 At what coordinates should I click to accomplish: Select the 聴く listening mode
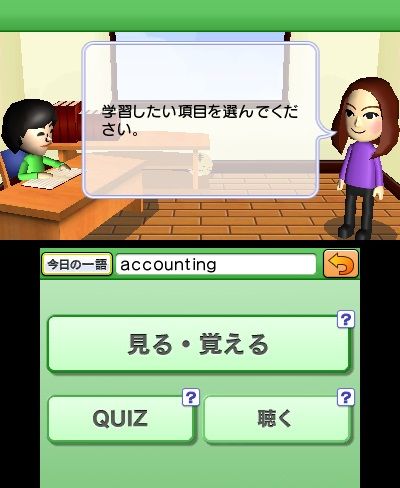coord(277,419)
